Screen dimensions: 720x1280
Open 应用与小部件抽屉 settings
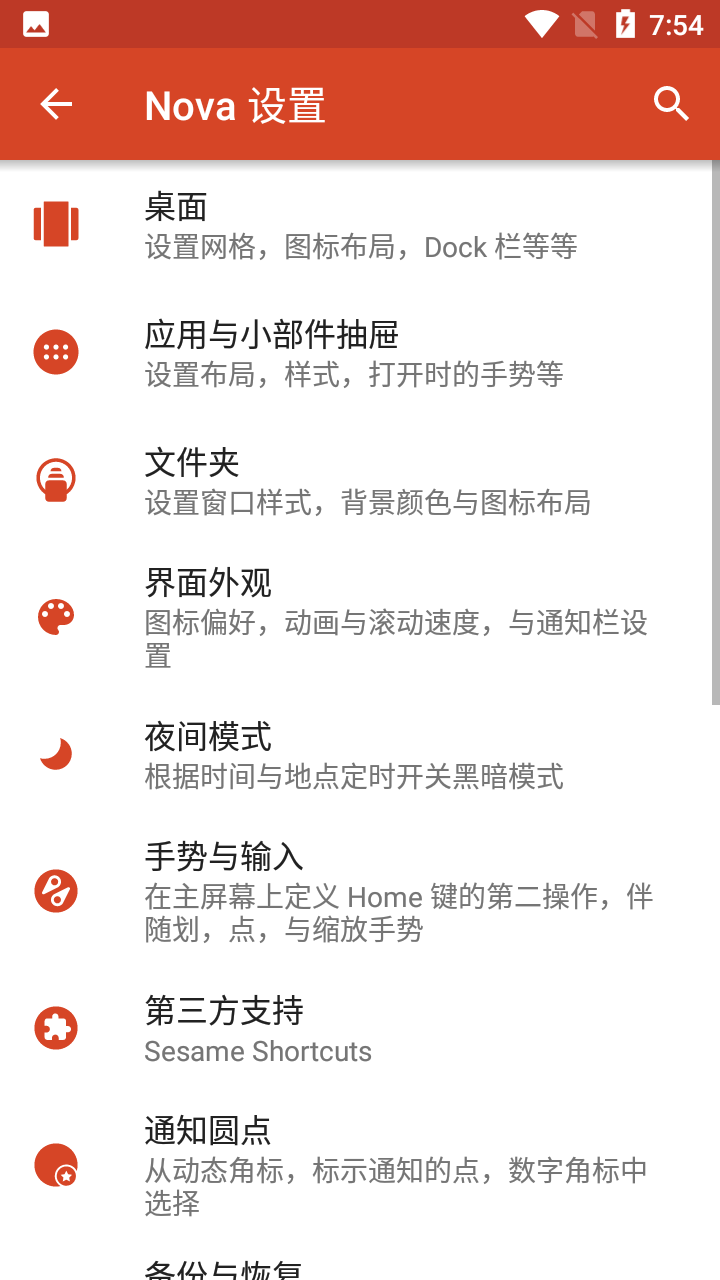[x=360, y=353]
